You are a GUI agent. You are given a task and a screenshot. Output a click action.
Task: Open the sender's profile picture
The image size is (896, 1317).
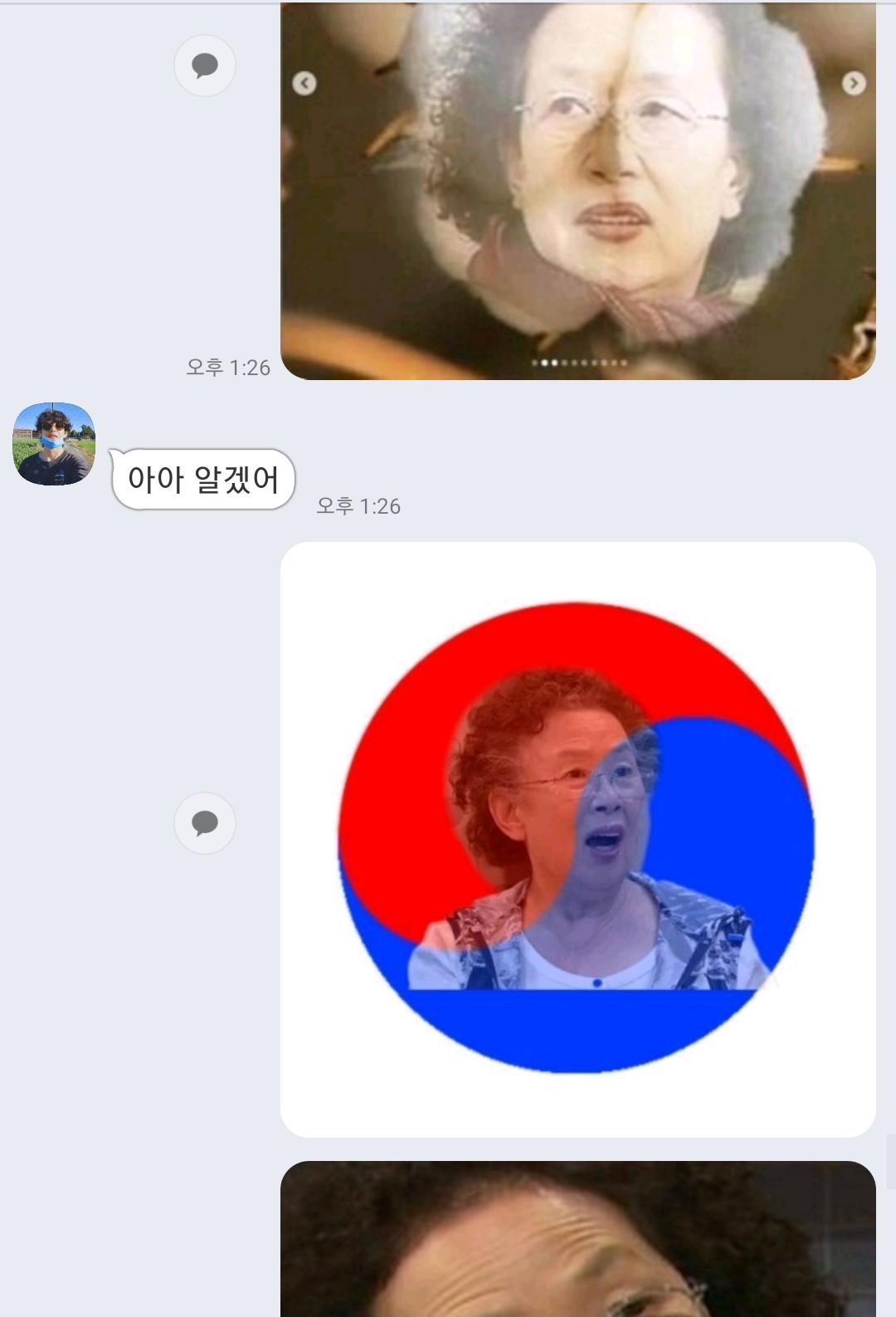coord(54,444)
